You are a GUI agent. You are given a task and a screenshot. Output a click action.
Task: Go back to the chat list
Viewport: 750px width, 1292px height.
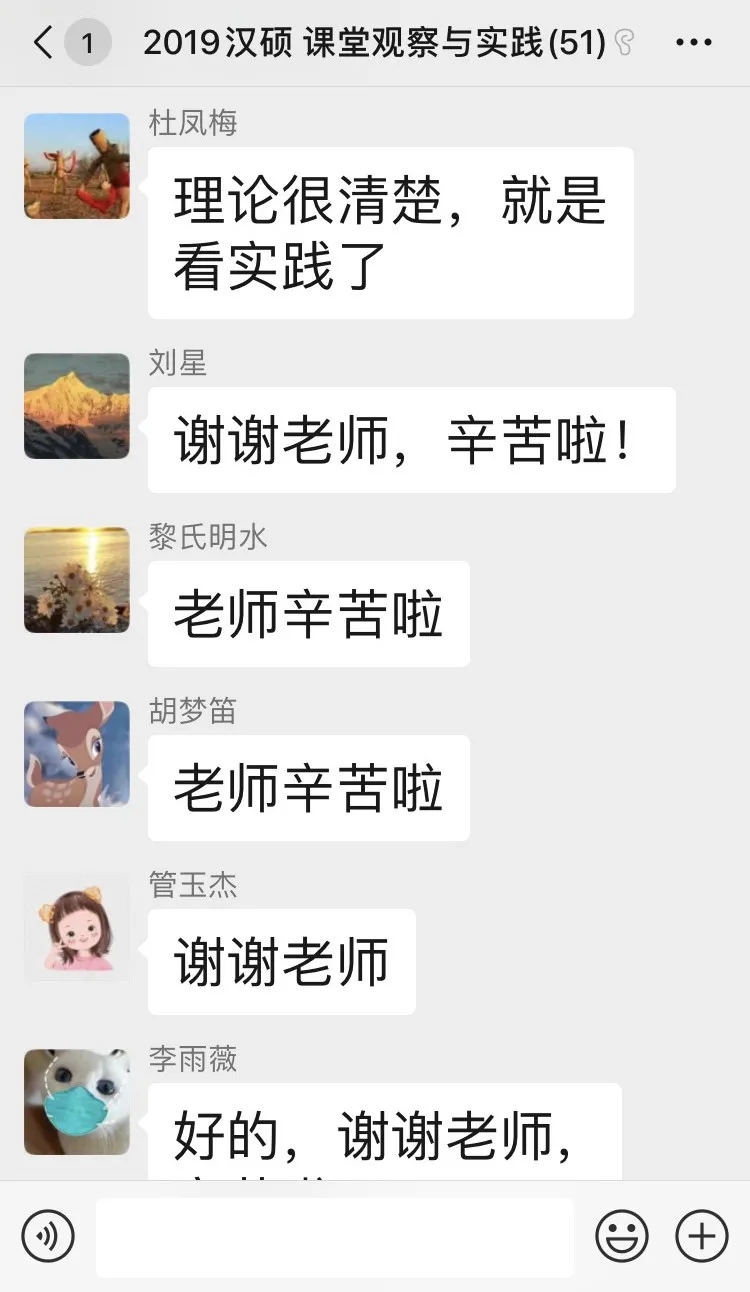(x=44, y=43)
